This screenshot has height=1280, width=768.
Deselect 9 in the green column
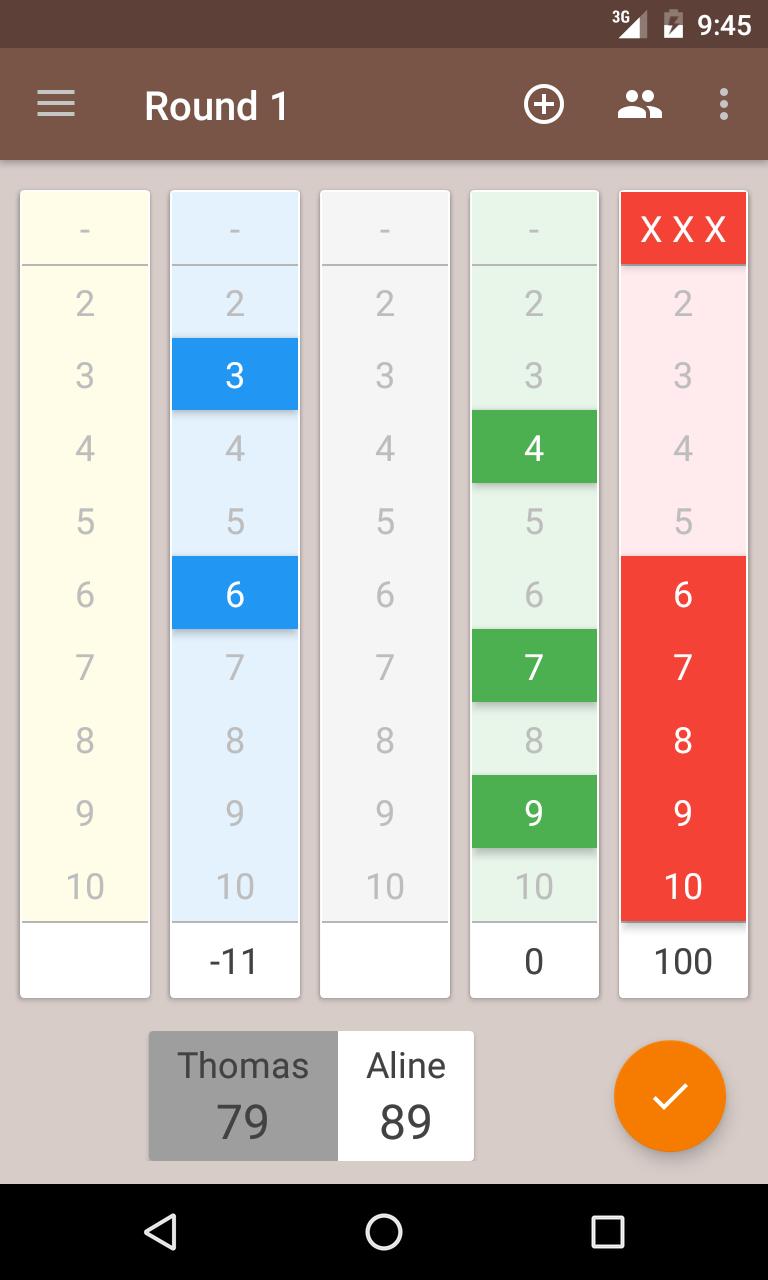[x=534, y=813]
